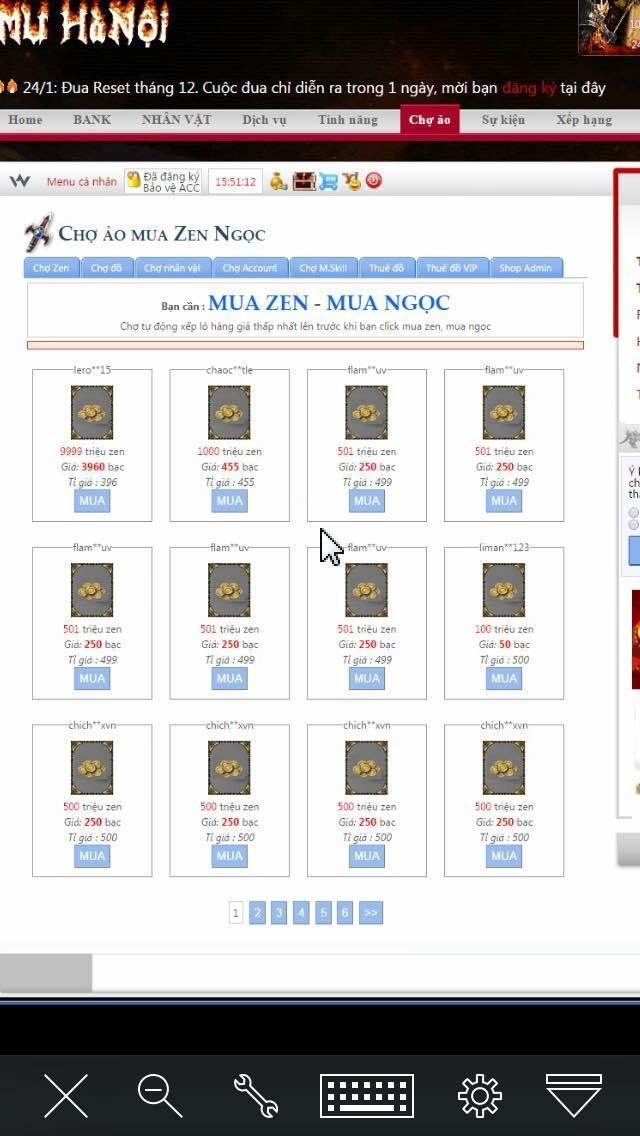This screenshot has height=1136, width=640.
Task: Go to next pages with >> button
Action: point(370,913)
